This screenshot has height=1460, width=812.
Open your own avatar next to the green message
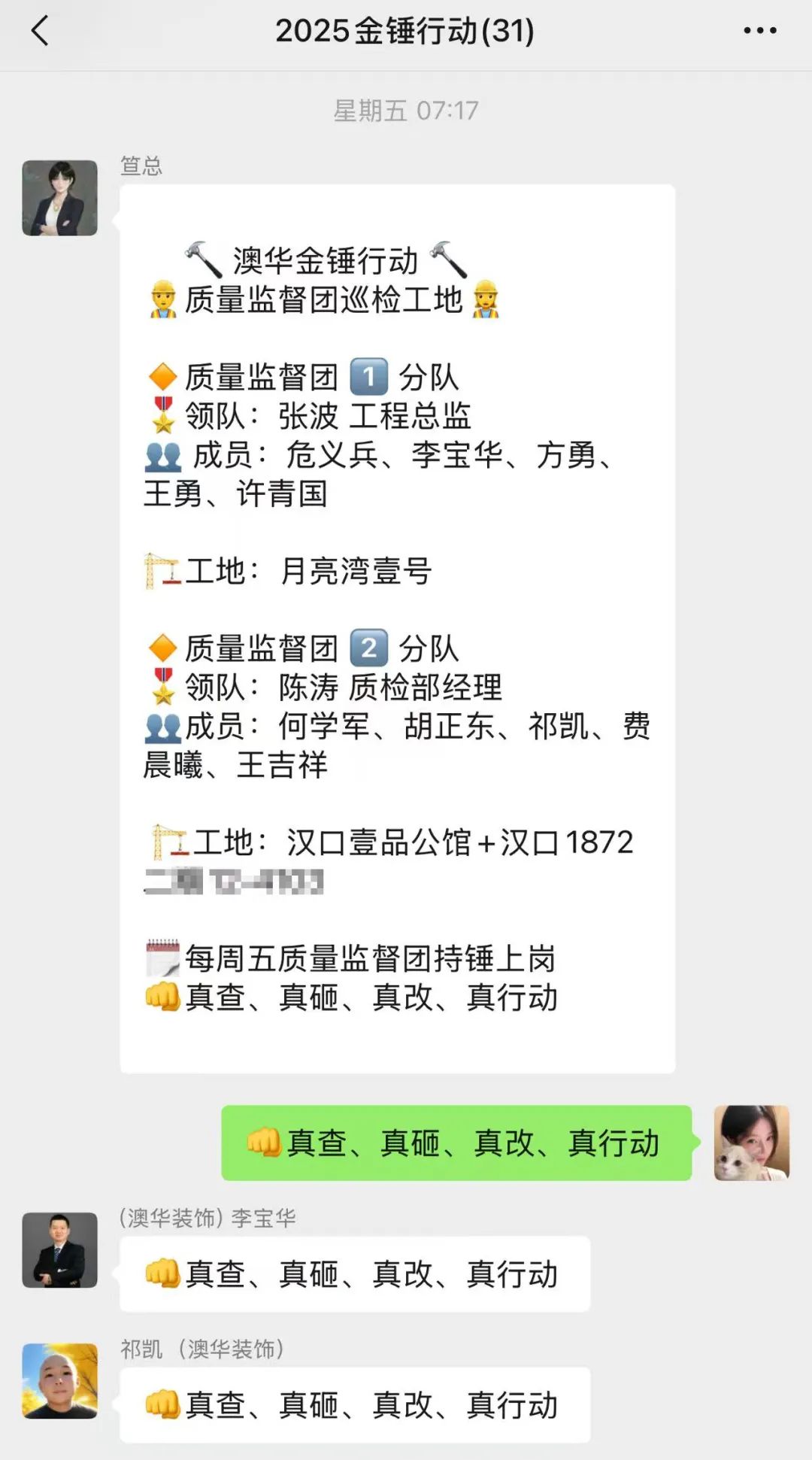pos(751,1142)
